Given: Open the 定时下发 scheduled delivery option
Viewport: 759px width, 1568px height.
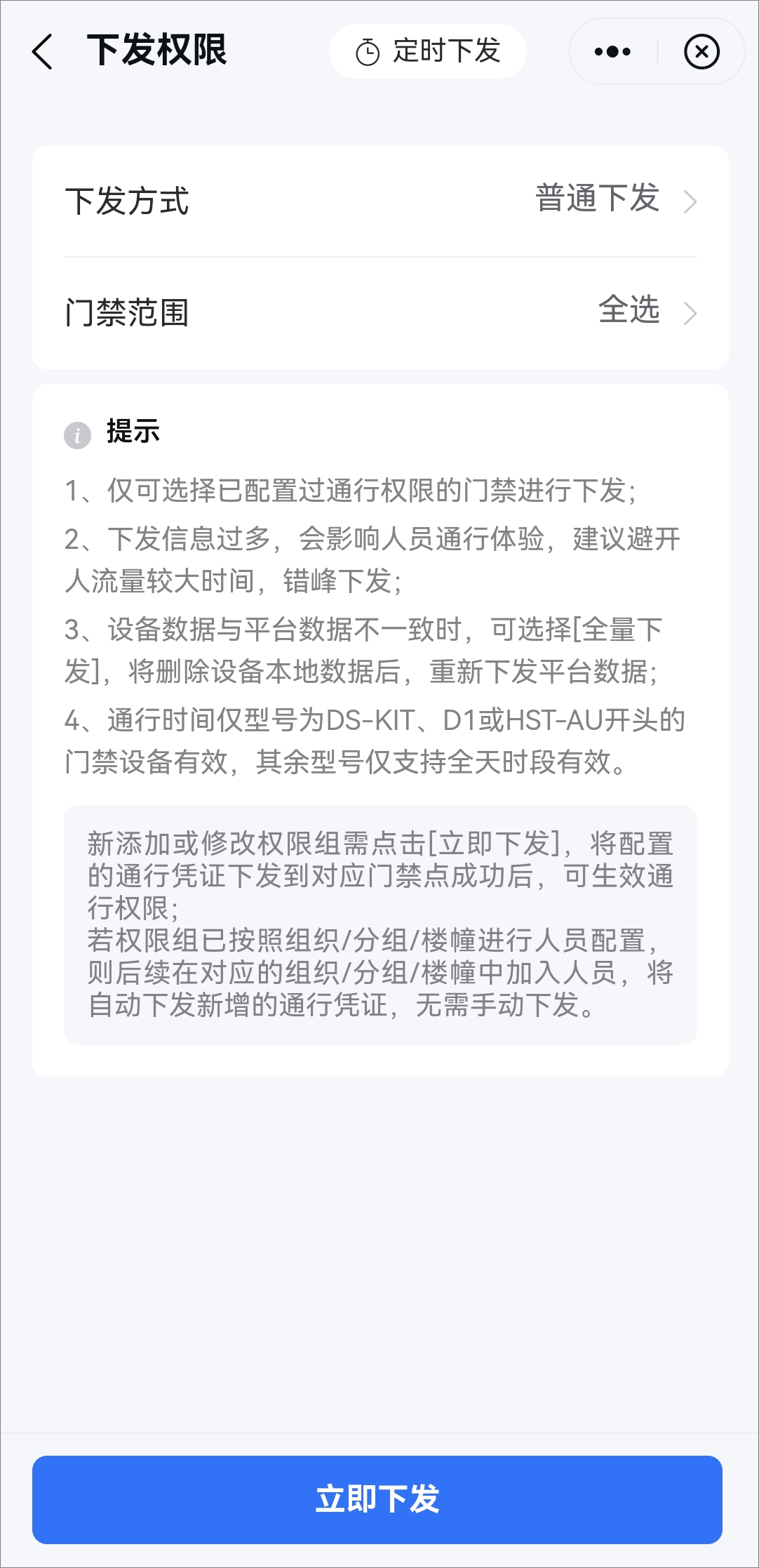Looking at the screenshot, I should point(428,51).
